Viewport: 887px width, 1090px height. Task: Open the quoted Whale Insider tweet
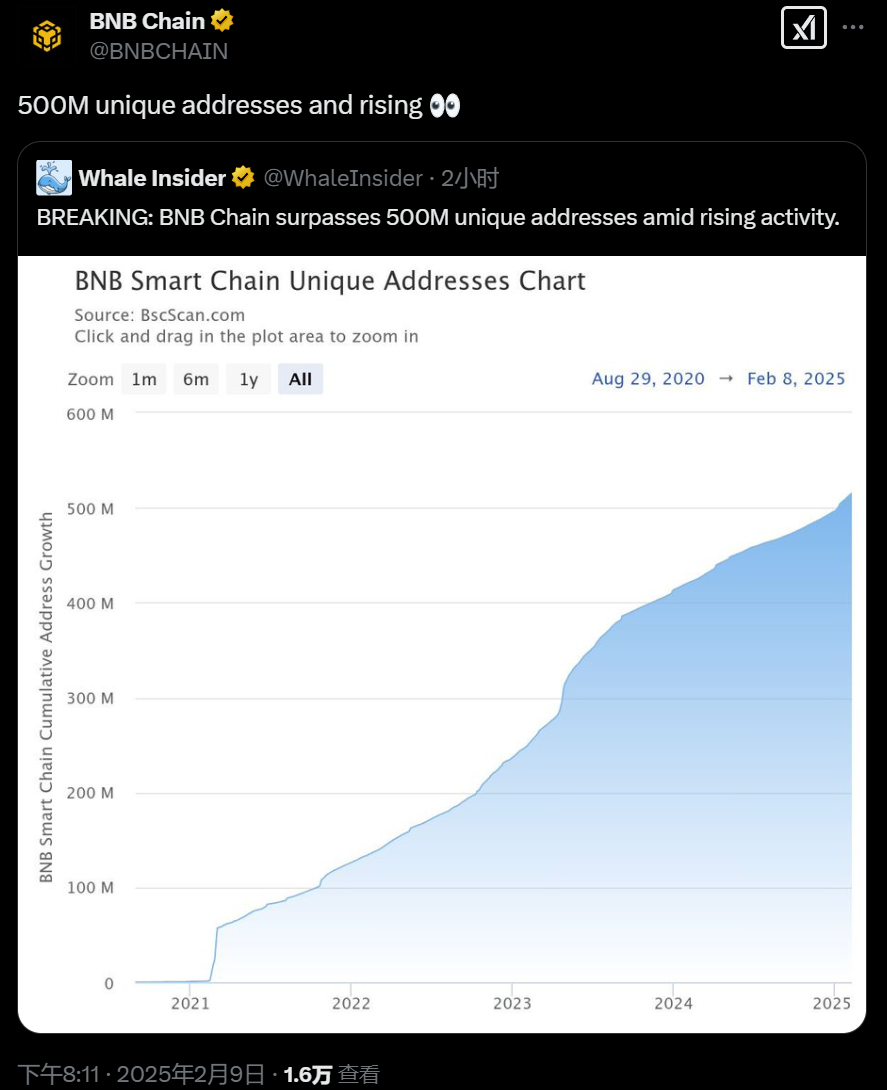point(440,217)
